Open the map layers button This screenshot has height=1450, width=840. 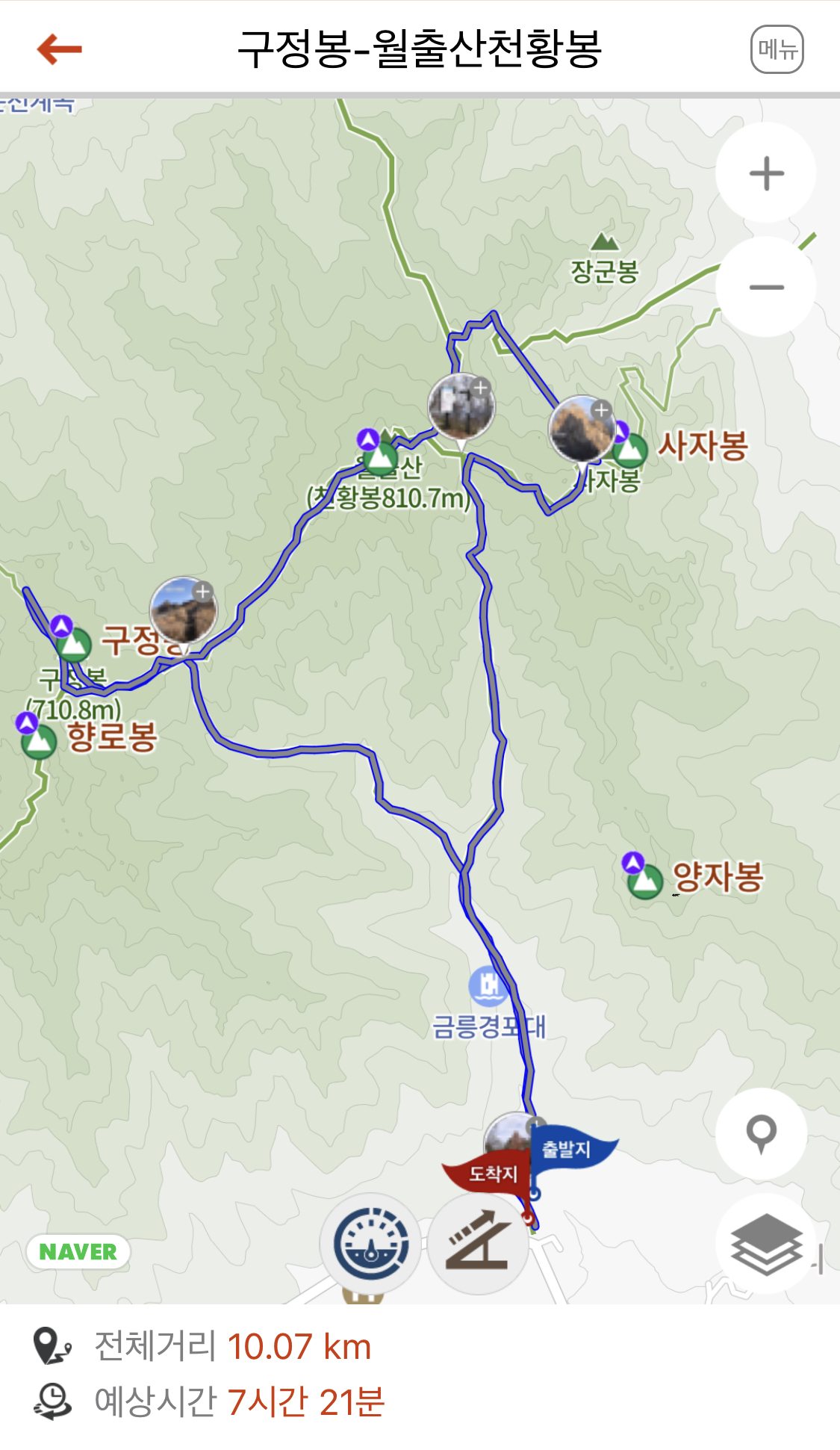click(766, 1245)
